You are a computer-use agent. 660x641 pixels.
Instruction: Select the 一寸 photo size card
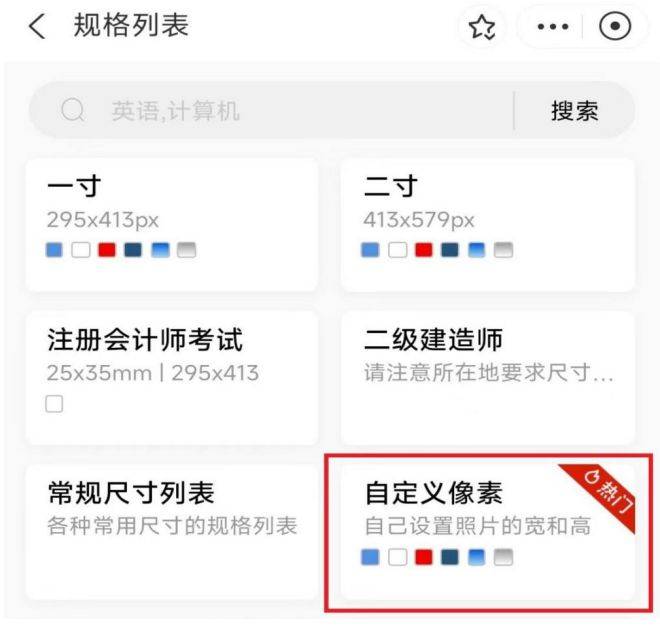point(171,223)
